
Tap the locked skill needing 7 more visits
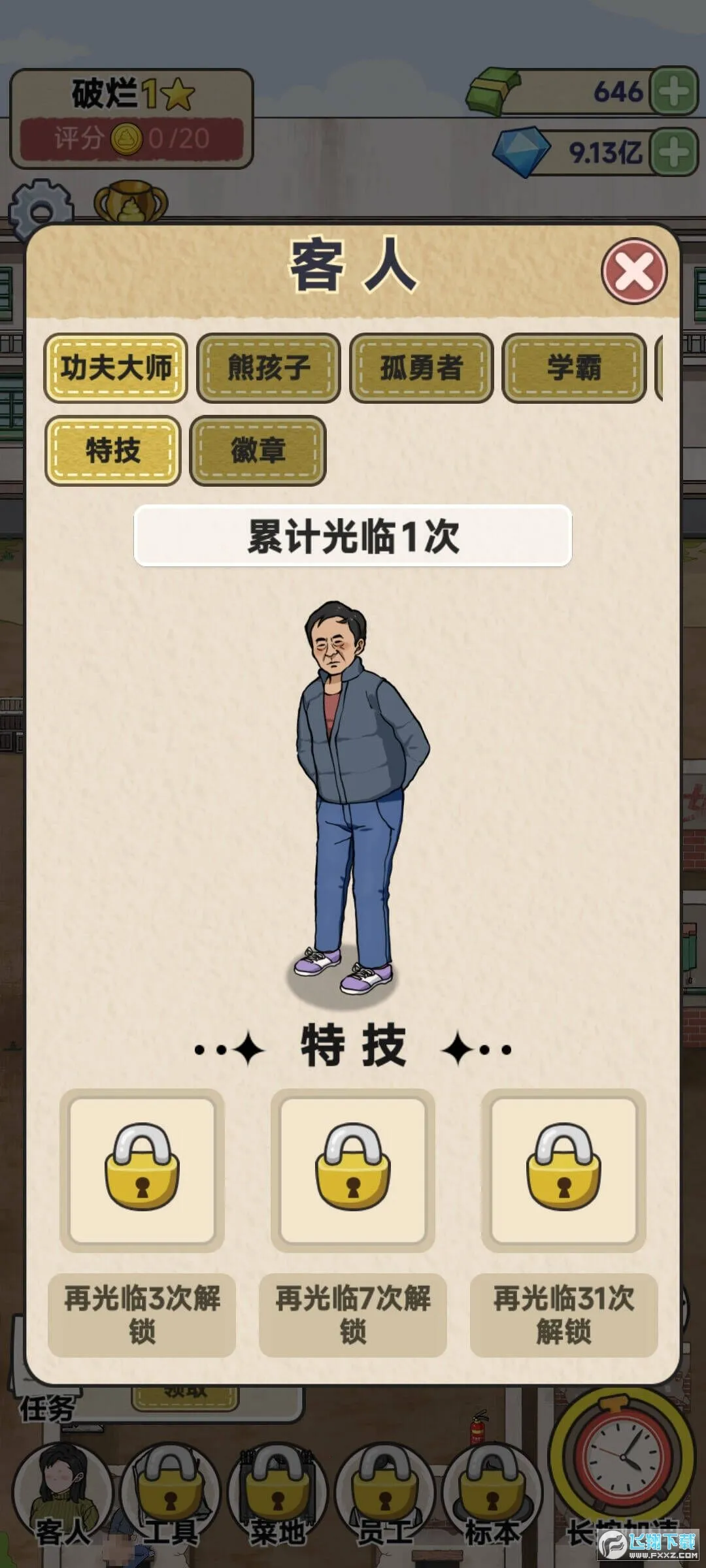pos(353,1170)
